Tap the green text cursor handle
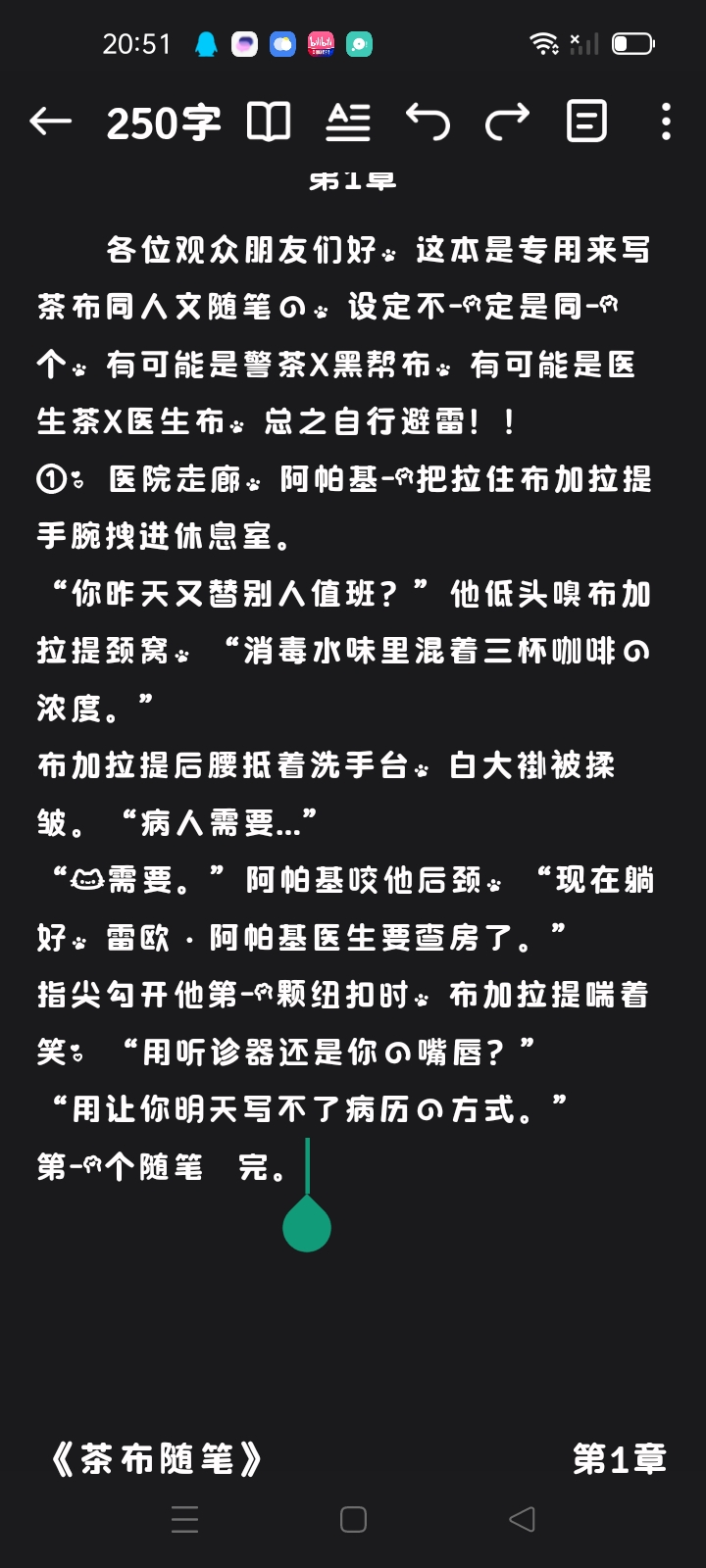The image size is (706, 1568). (x=307, y=1225)
